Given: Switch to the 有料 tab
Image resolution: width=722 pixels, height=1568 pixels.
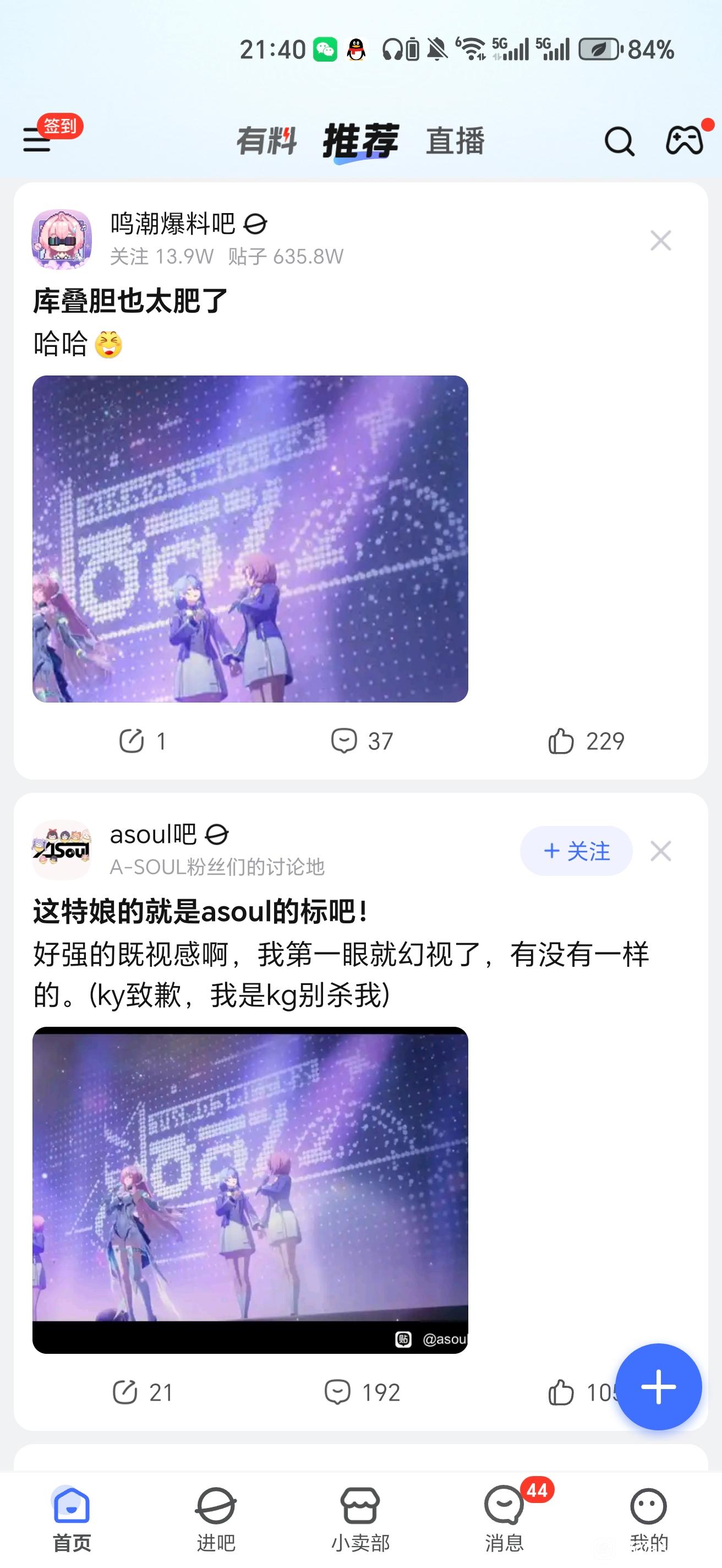Looking at the screenshot, I should (x=266, y=141).
